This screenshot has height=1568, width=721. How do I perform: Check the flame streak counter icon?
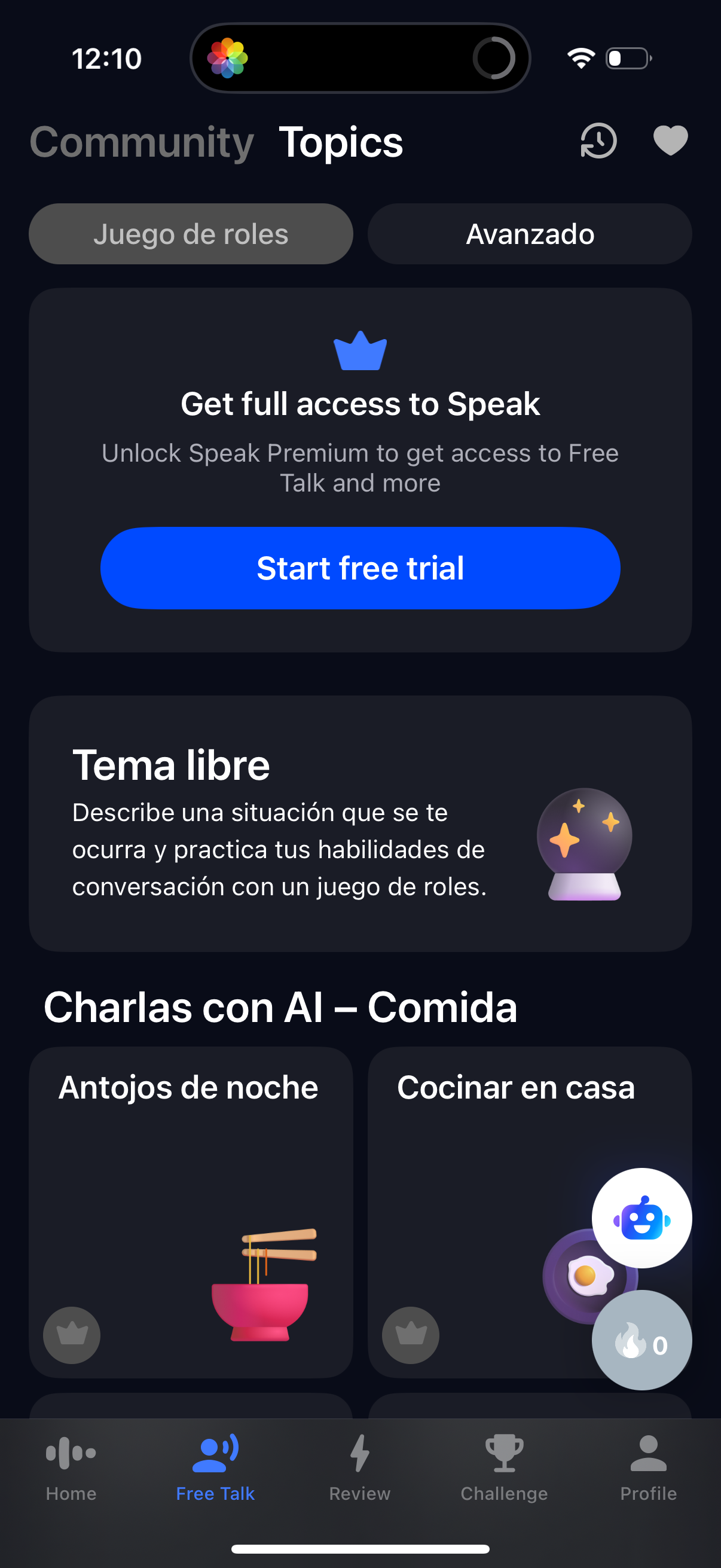pos(641,1339)
